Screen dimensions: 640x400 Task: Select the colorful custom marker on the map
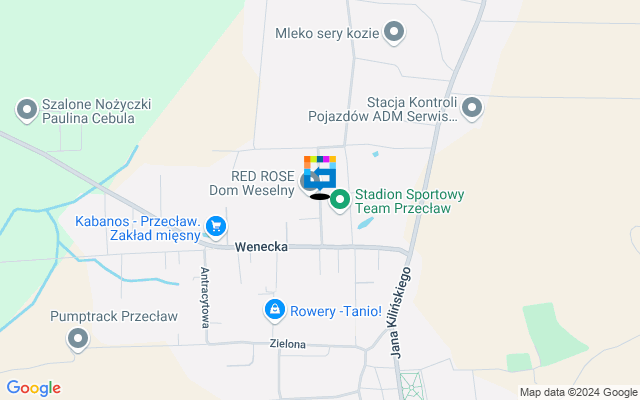[320, 172]
